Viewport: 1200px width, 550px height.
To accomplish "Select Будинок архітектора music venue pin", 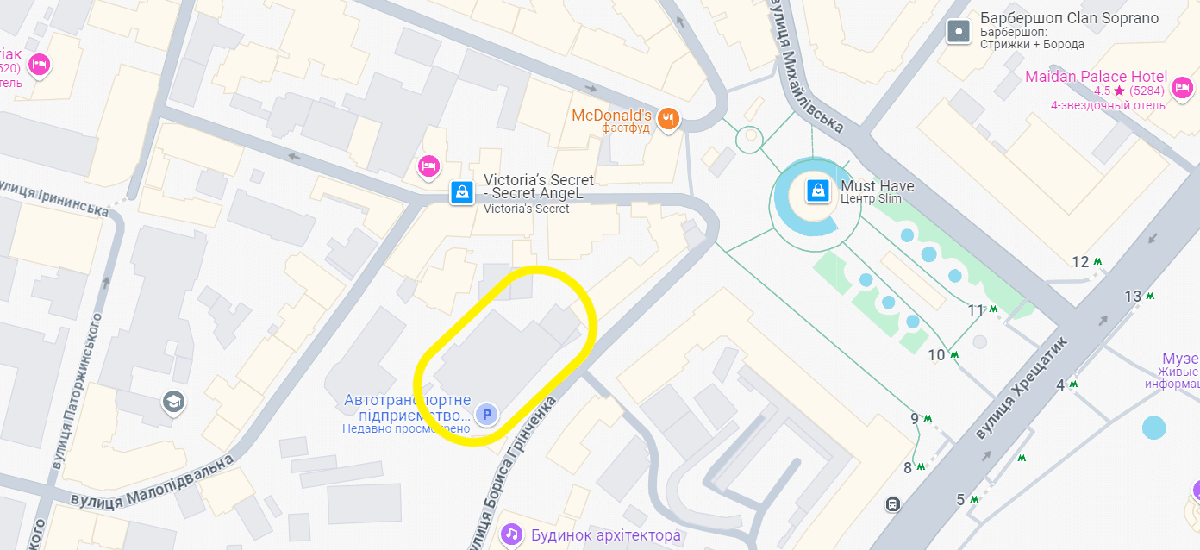I will [x=512, y=535].
